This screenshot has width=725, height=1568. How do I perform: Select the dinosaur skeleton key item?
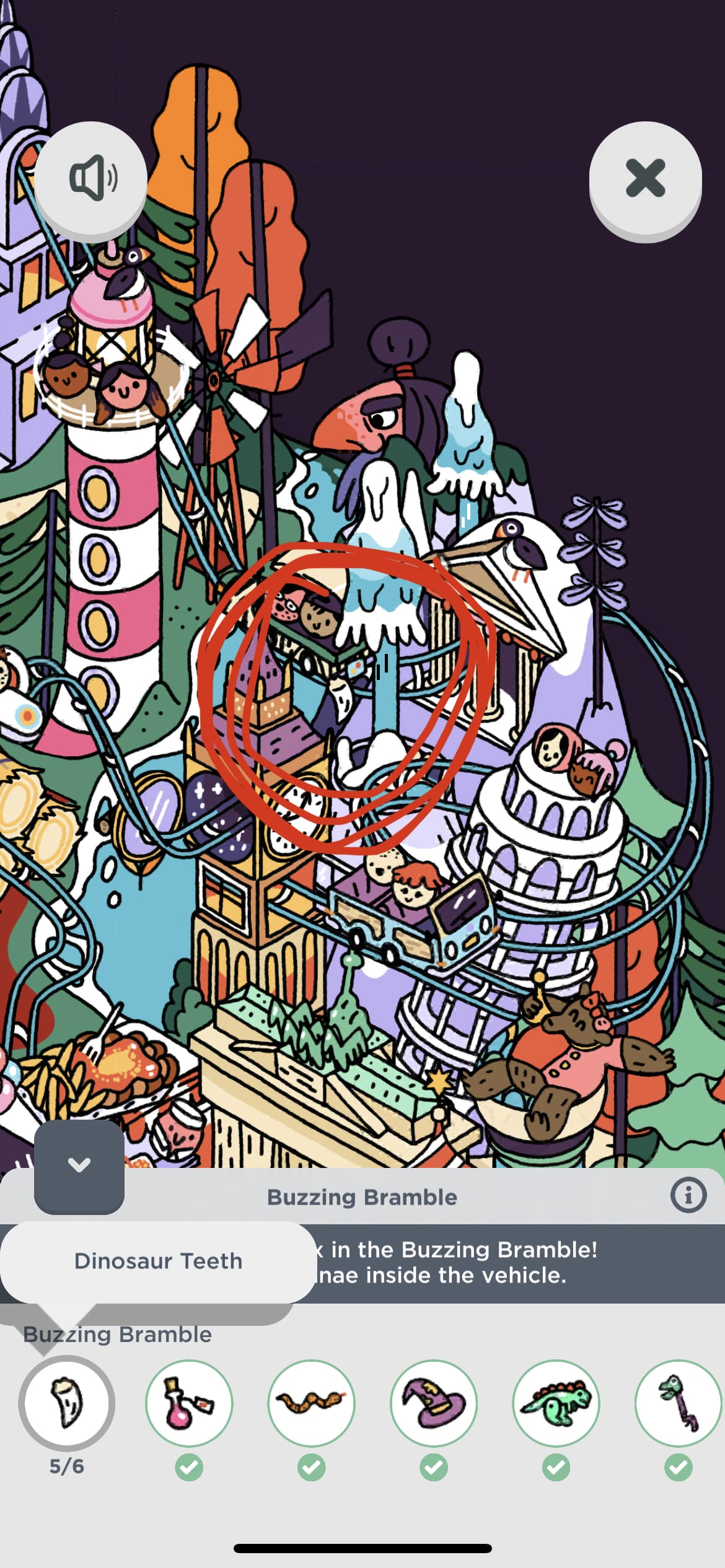[678, 1402]
